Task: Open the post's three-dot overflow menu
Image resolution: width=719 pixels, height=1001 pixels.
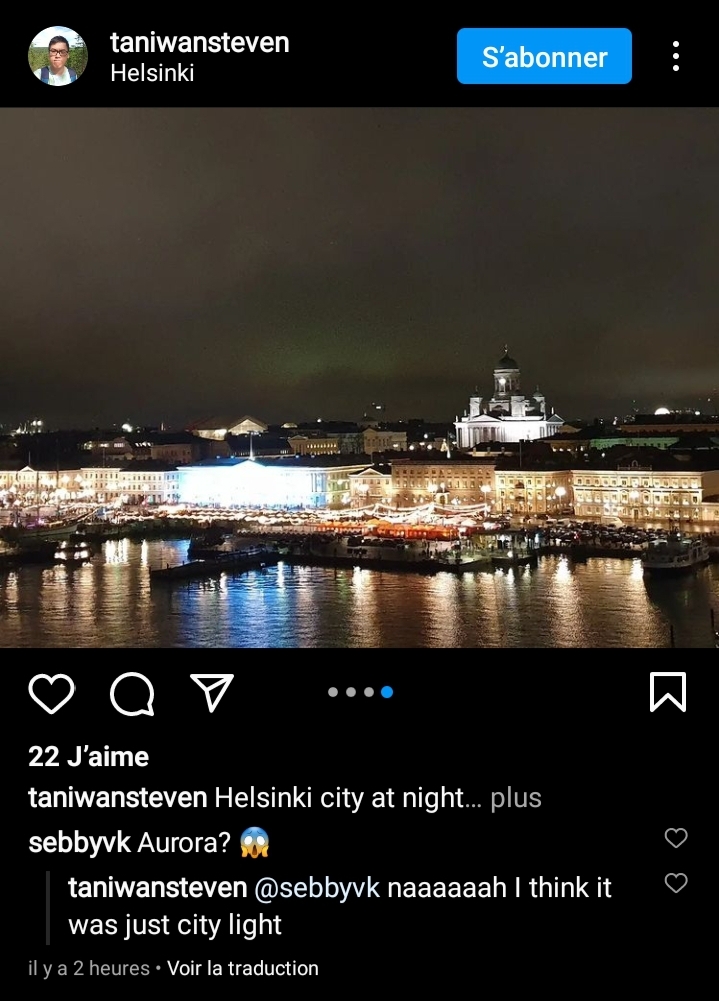Action: click(676, 56)
